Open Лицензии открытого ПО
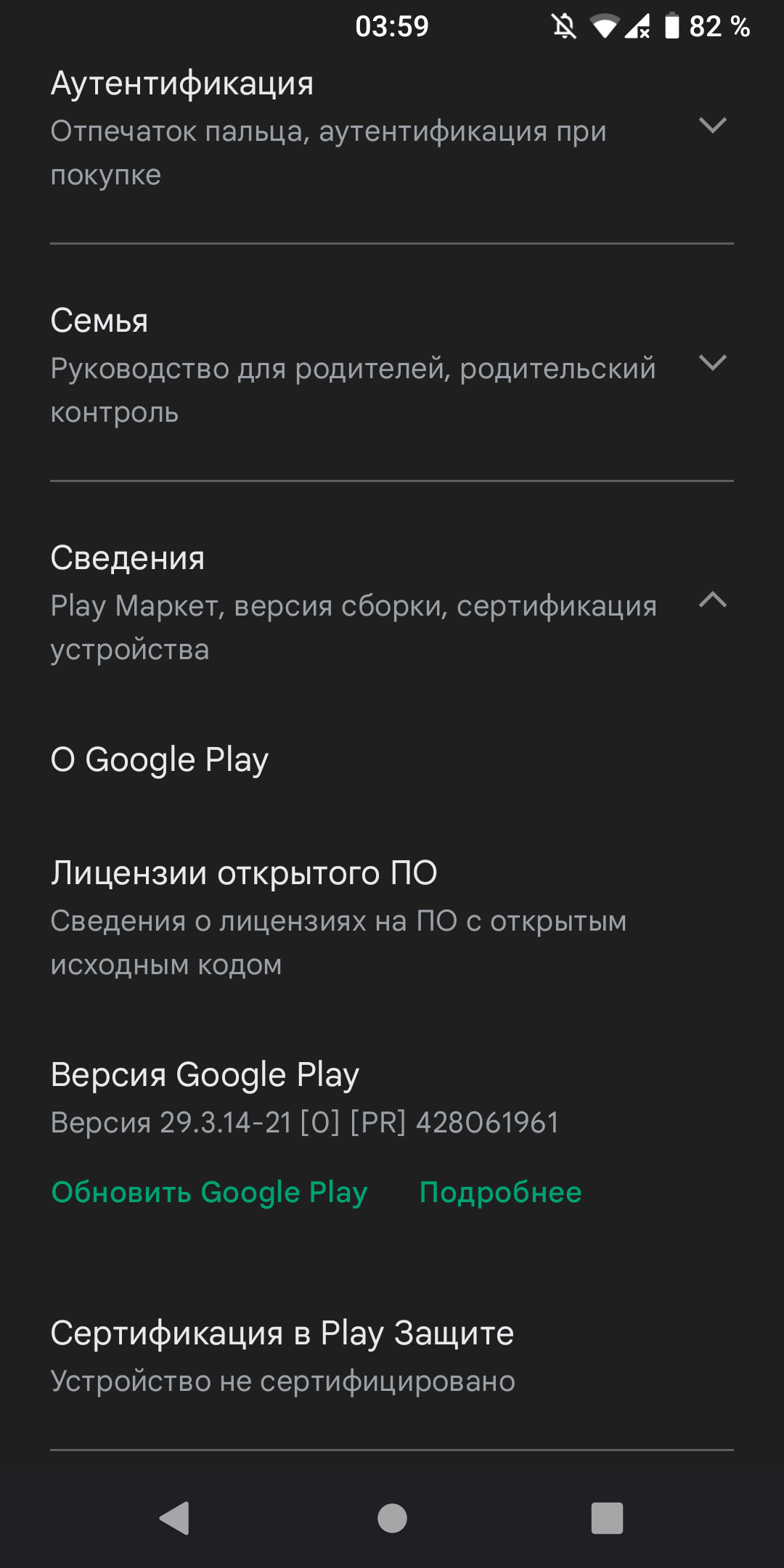This screenshot has height=1568, width=784. pos(244,873)
